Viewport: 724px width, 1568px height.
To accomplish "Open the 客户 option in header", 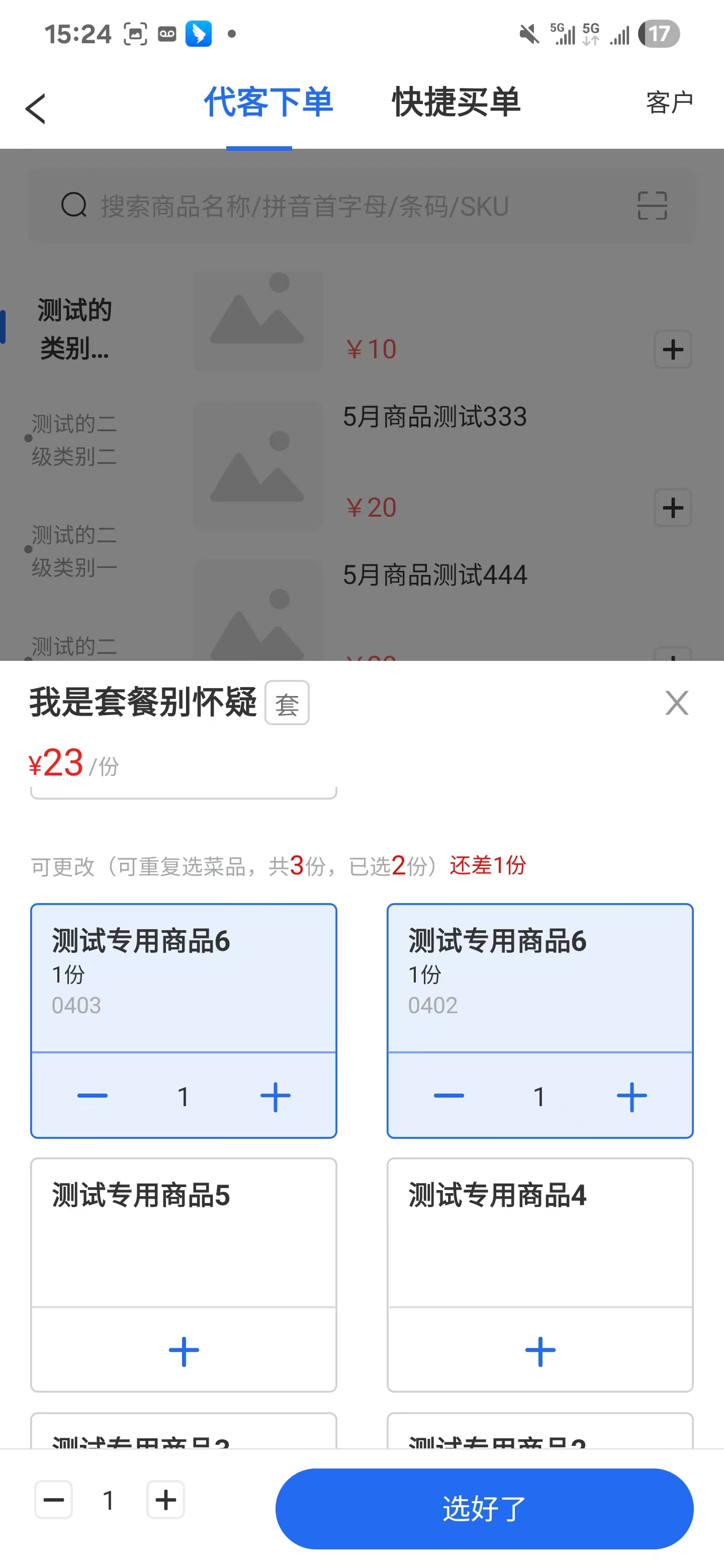I will [669, 102].
